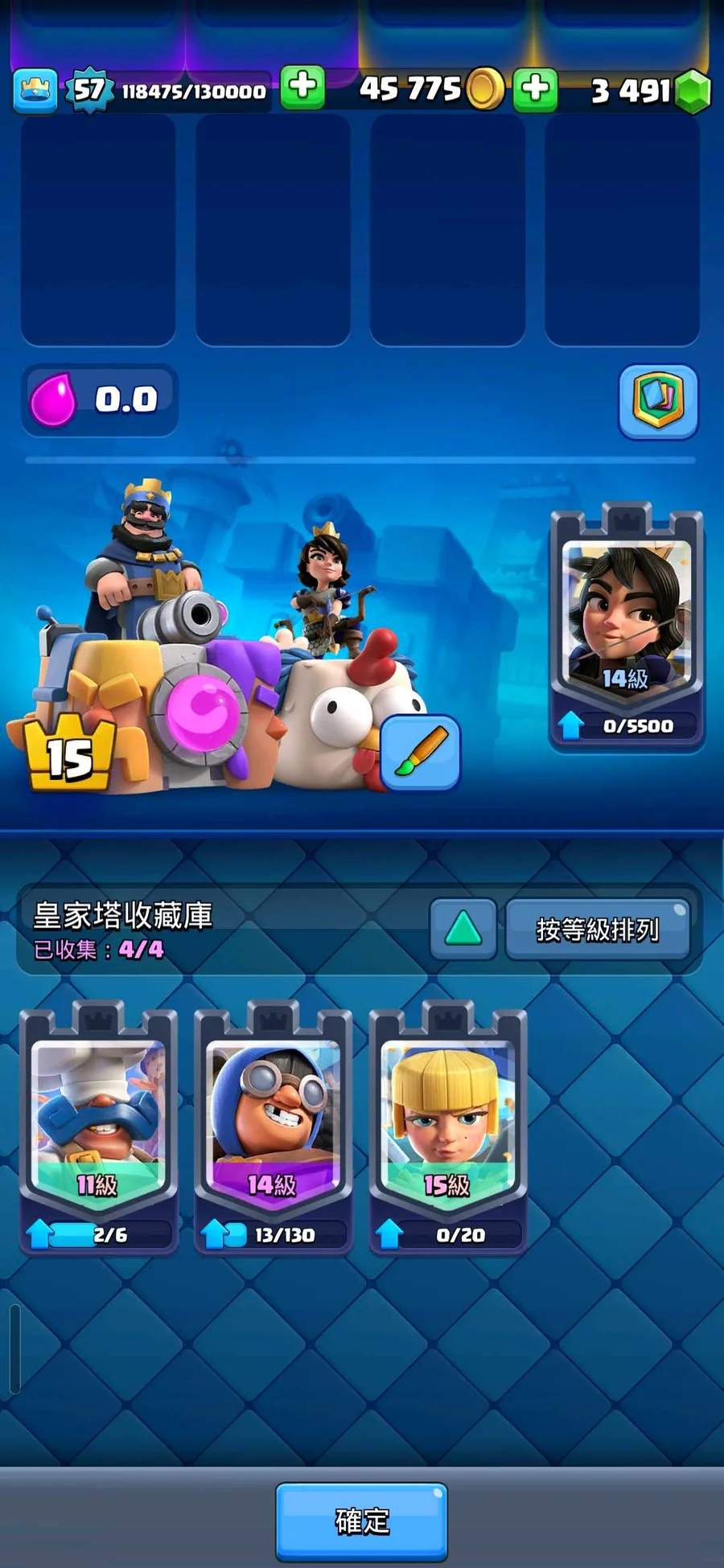Select the level 15 dagger duchess tower card

tap(447, 1126)
